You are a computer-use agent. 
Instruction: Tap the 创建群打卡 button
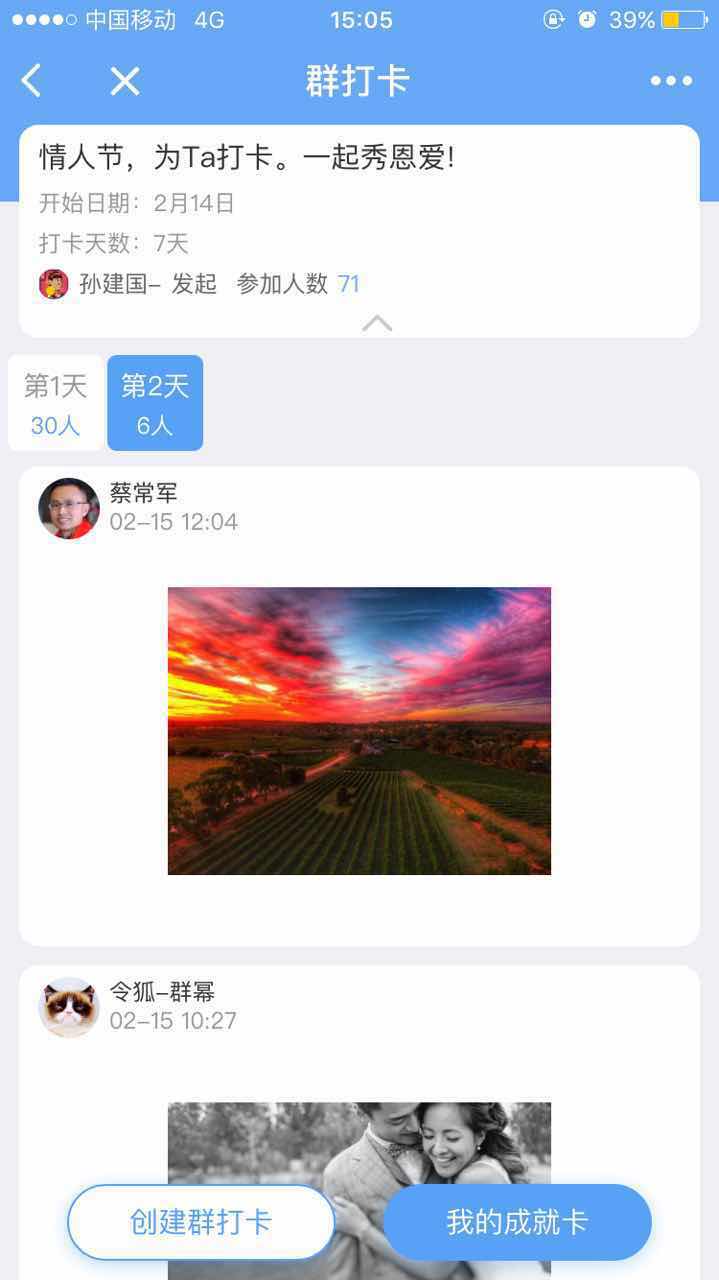pos(201,1222)
